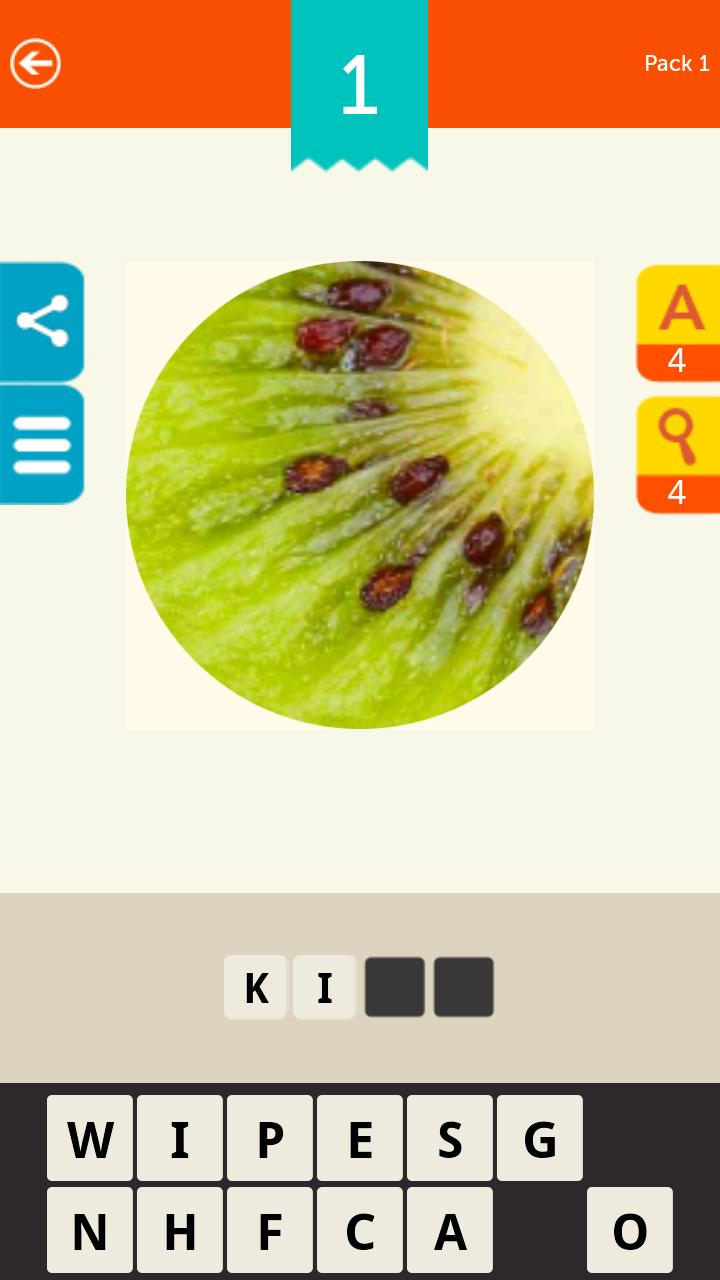Tap the back arrow icon
This screenshot has width=720, height=1280.
35,63
